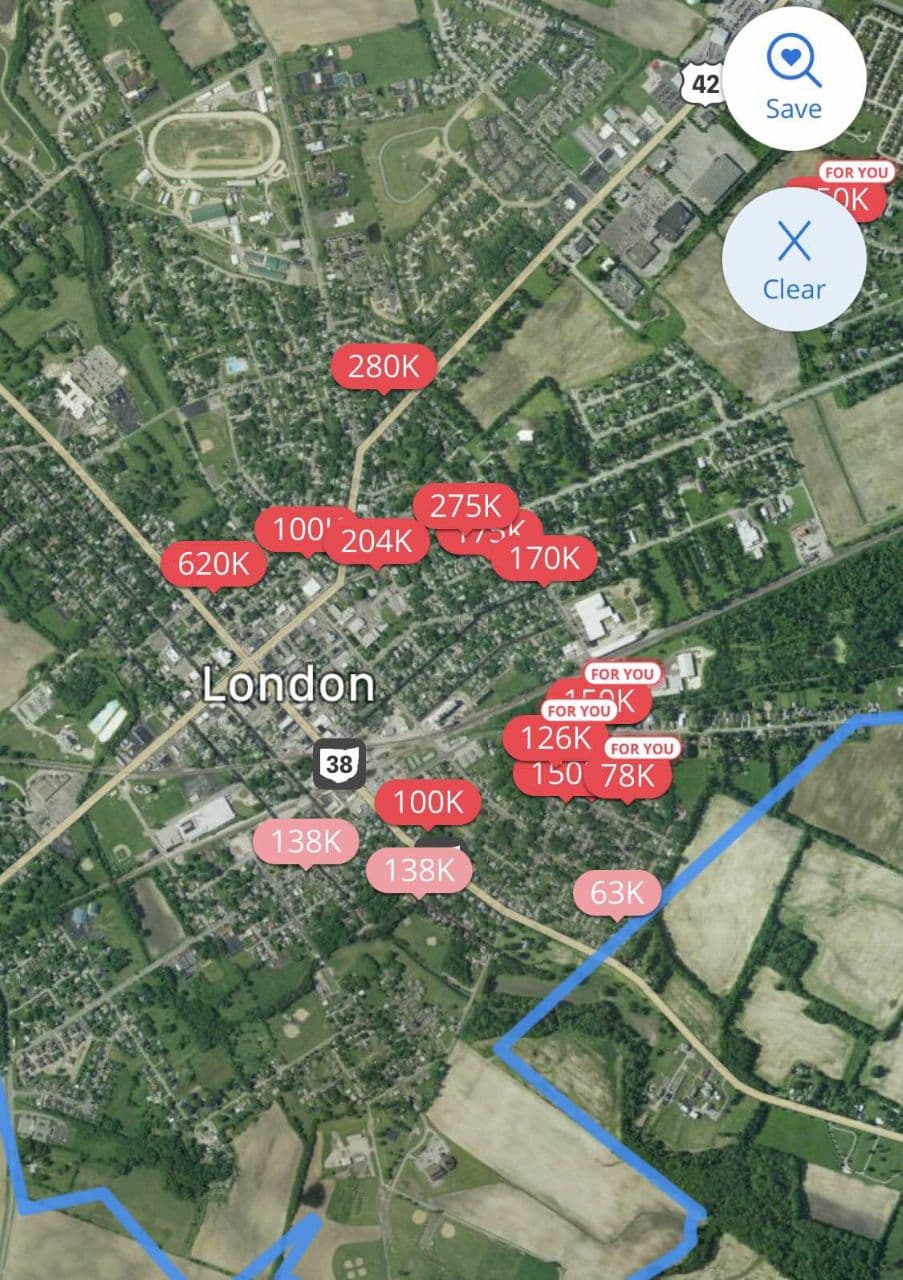The image size is (903, 1280).
Task: Open the 170K property marker
Action: tap(545, 558)
